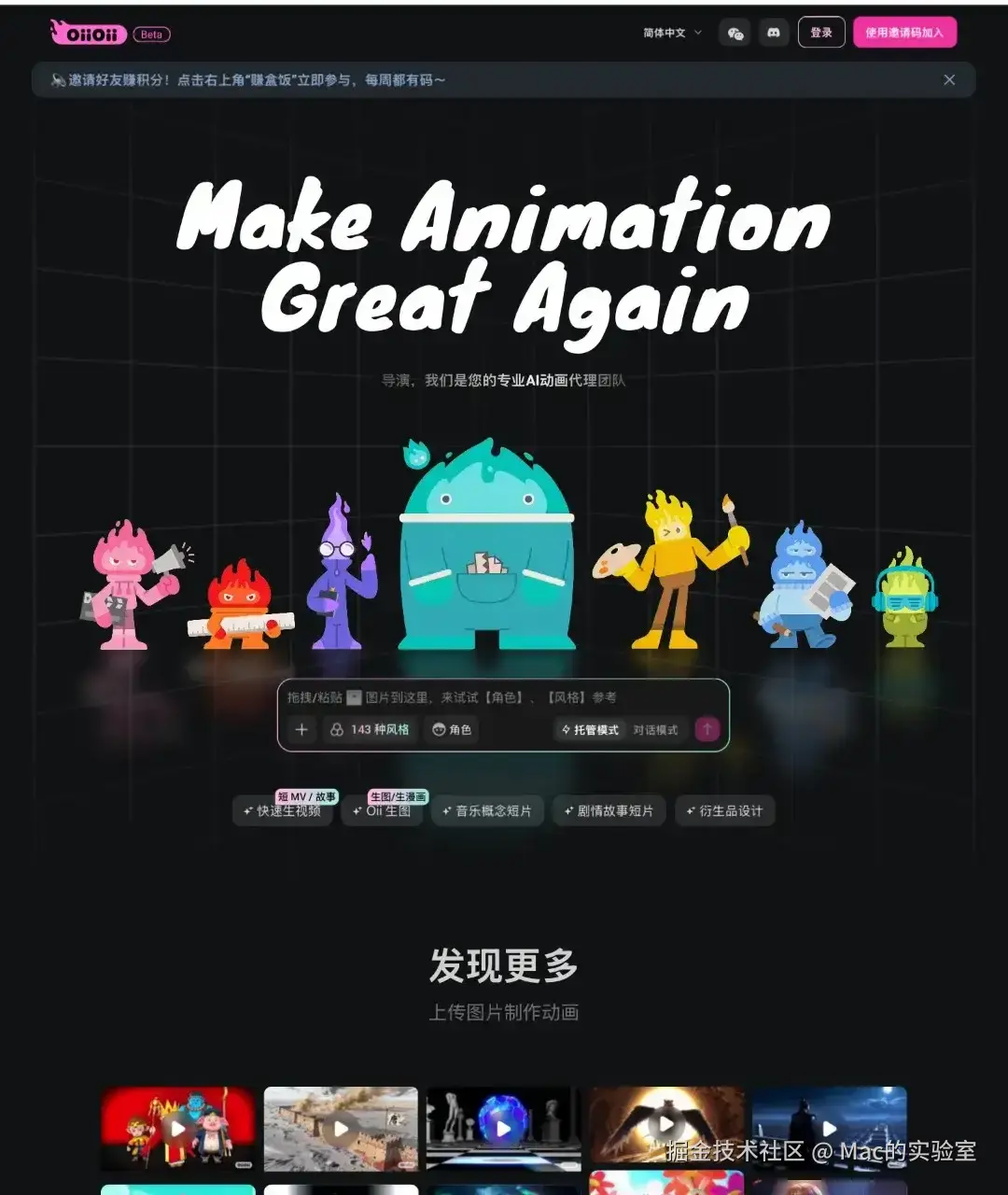Open the Discord icon in header
This screenshot has height=1195, width=1008.
pos(773,33)
